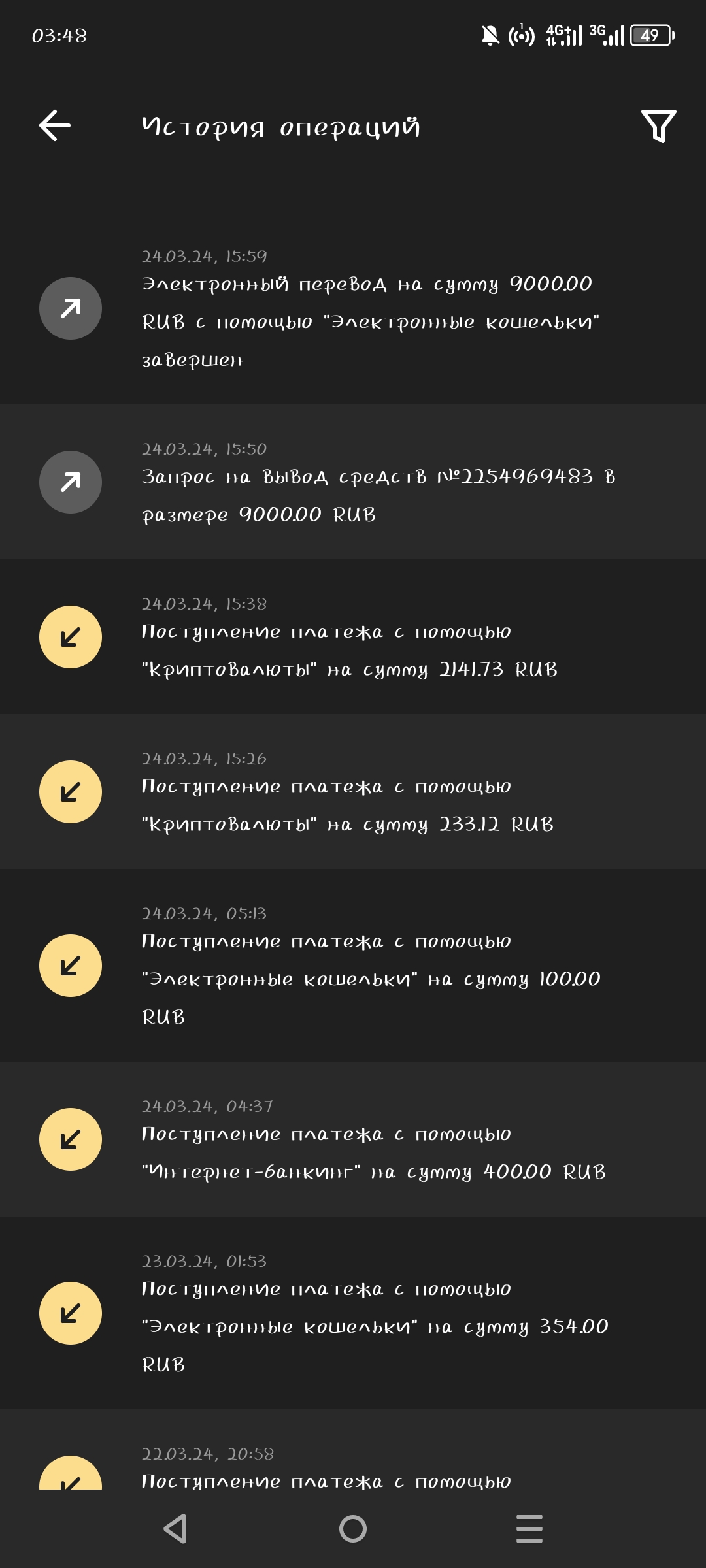
Task: Tap the system home button
Action: coord(353,1529)
